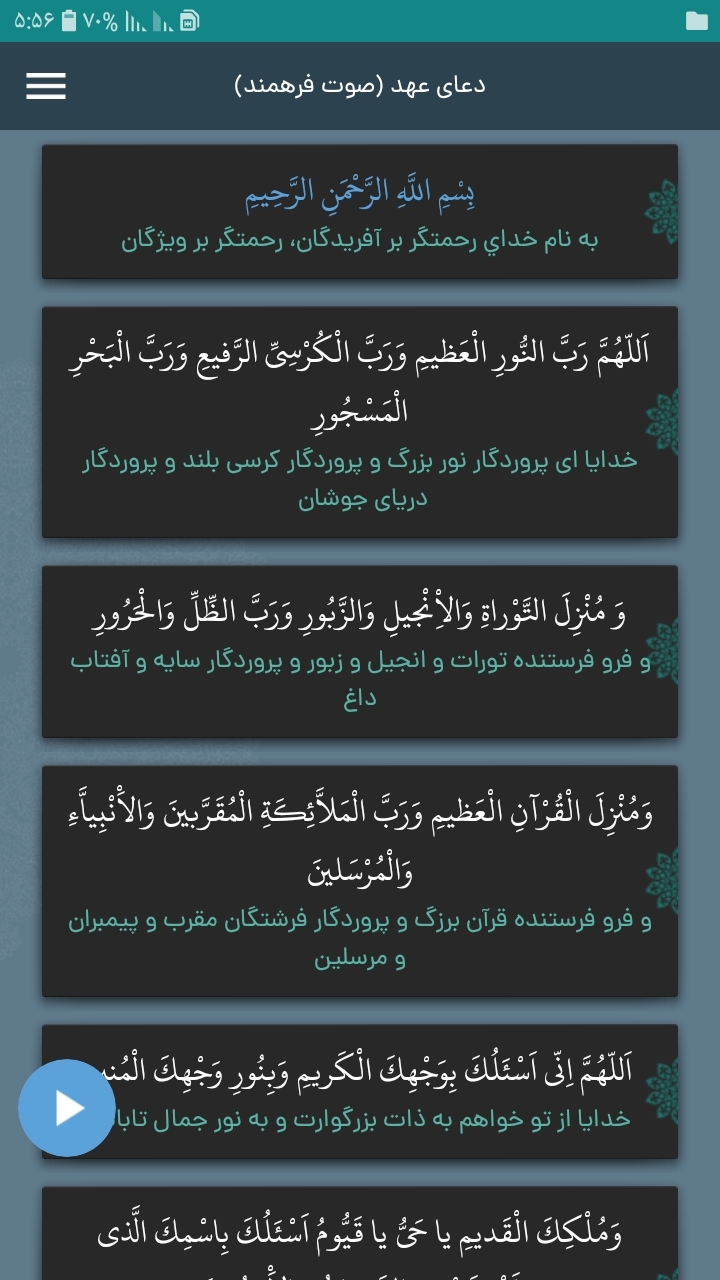Open the hamburger drawer menu
Screen dimensions: 720x1280
click(46, 86)
